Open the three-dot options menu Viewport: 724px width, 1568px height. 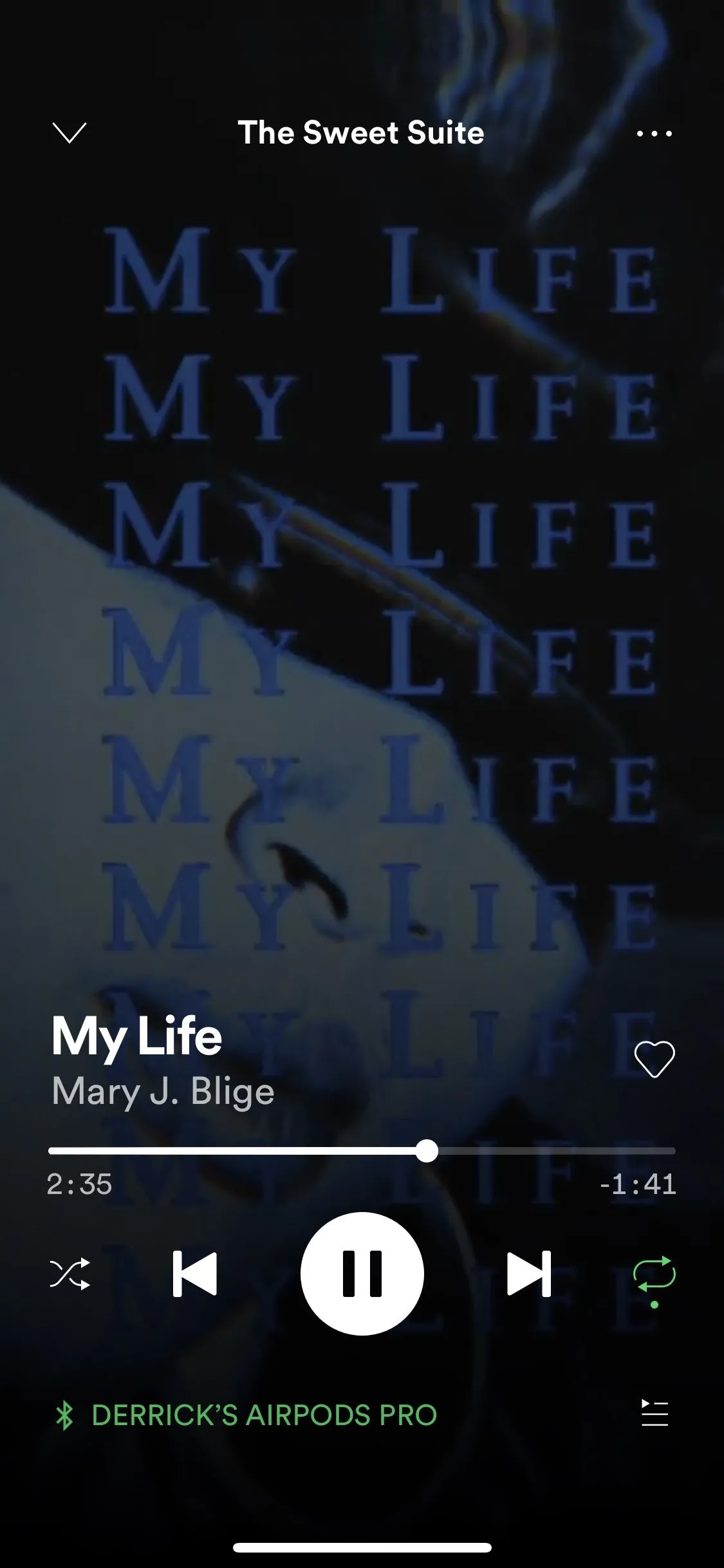[654, 134]
